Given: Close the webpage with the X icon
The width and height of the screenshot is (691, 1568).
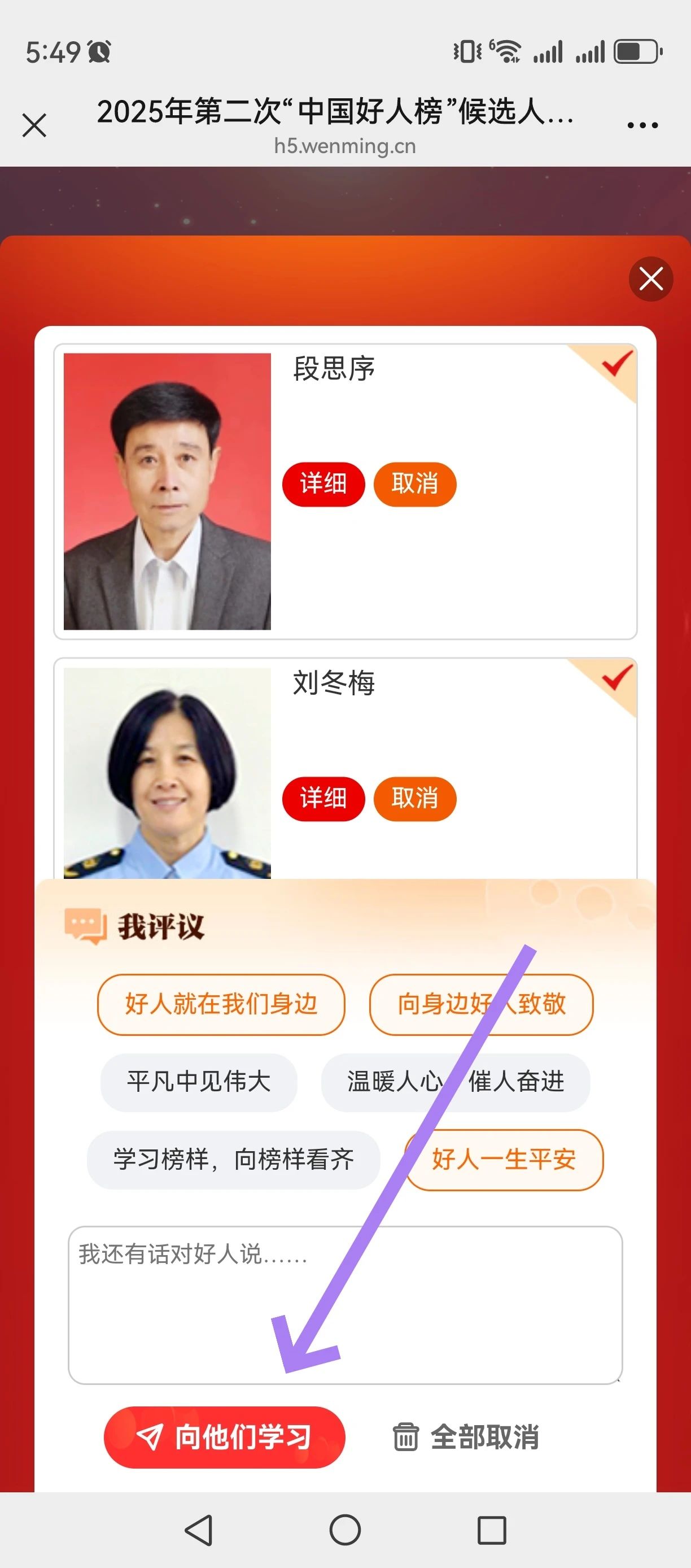Looking at the screenshot, I should [34, 125].
